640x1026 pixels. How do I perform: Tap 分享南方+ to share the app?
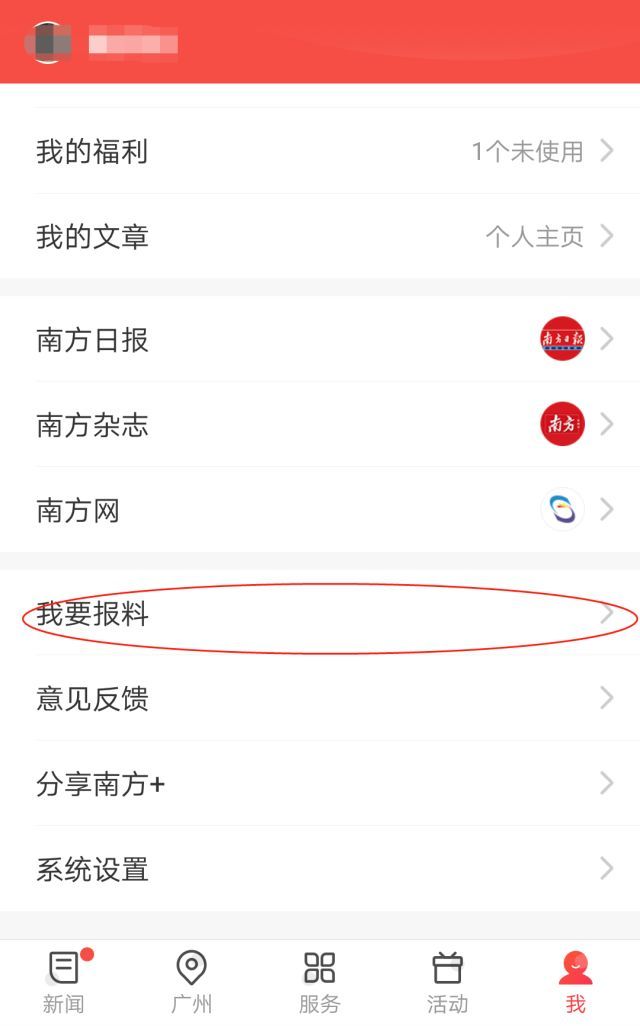tap(320, 784)
